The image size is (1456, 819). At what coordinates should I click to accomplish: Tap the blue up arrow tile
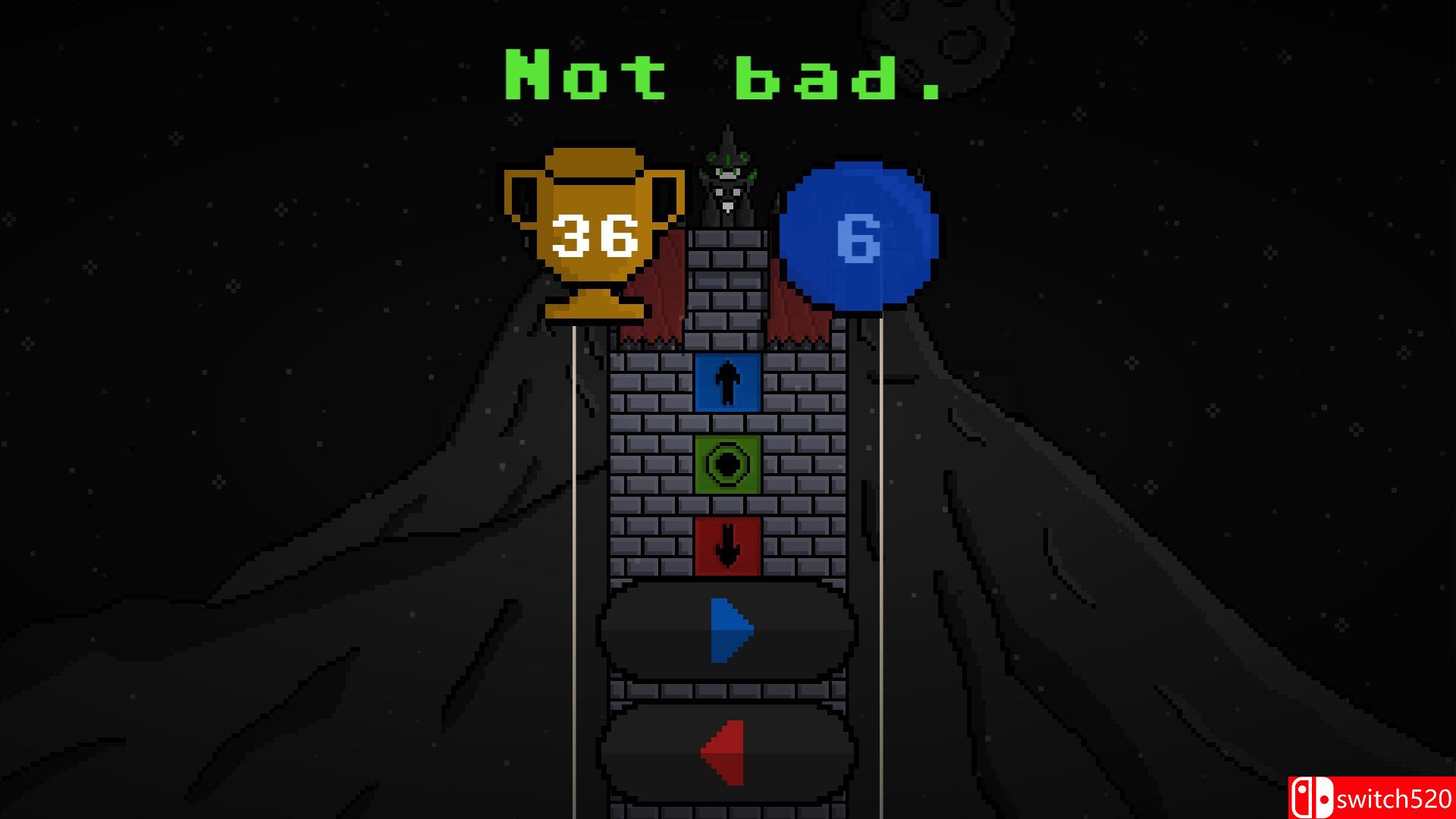click(x=727, y=382)
